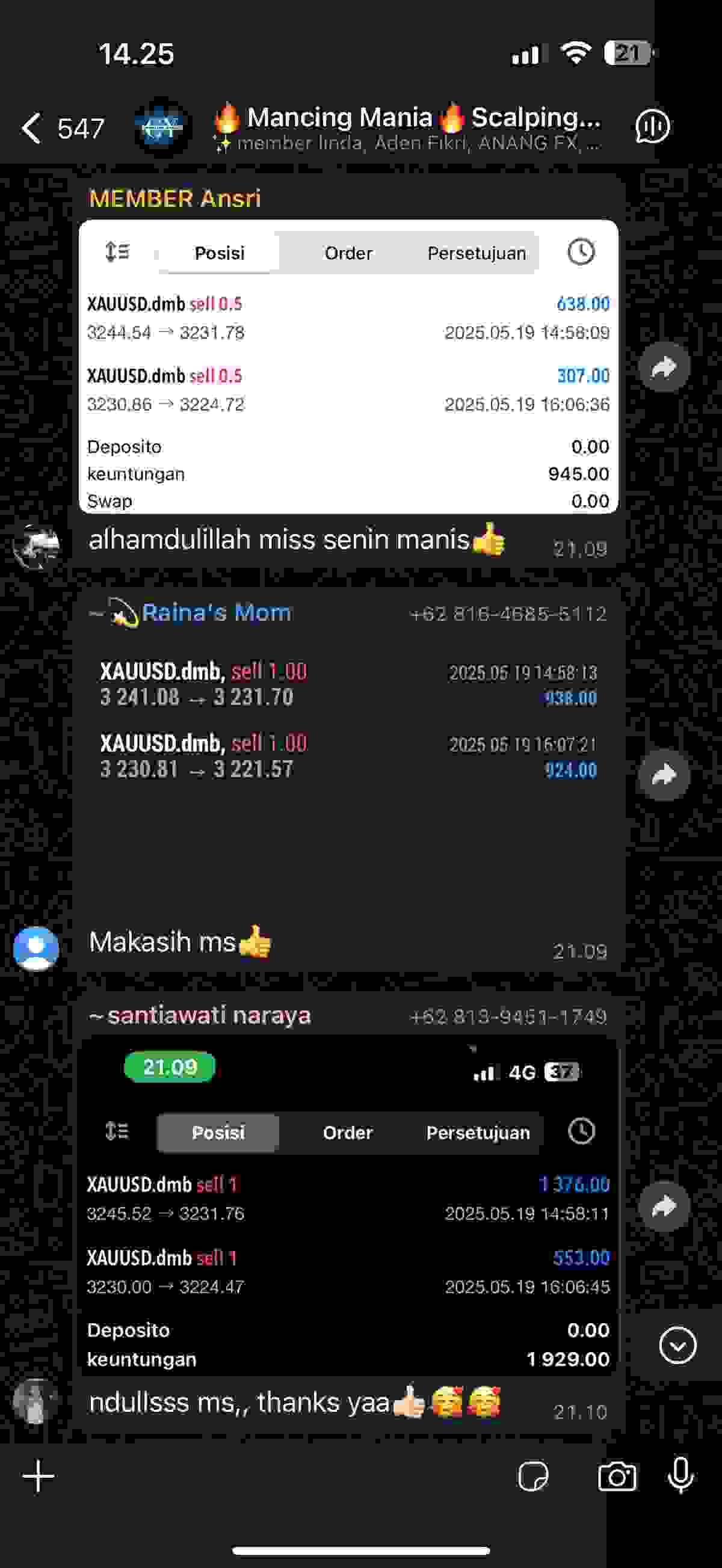The width and height of the screenshot is (722, 1568).
Task: Jump to the latest messages
Action: coord(677,1345)
